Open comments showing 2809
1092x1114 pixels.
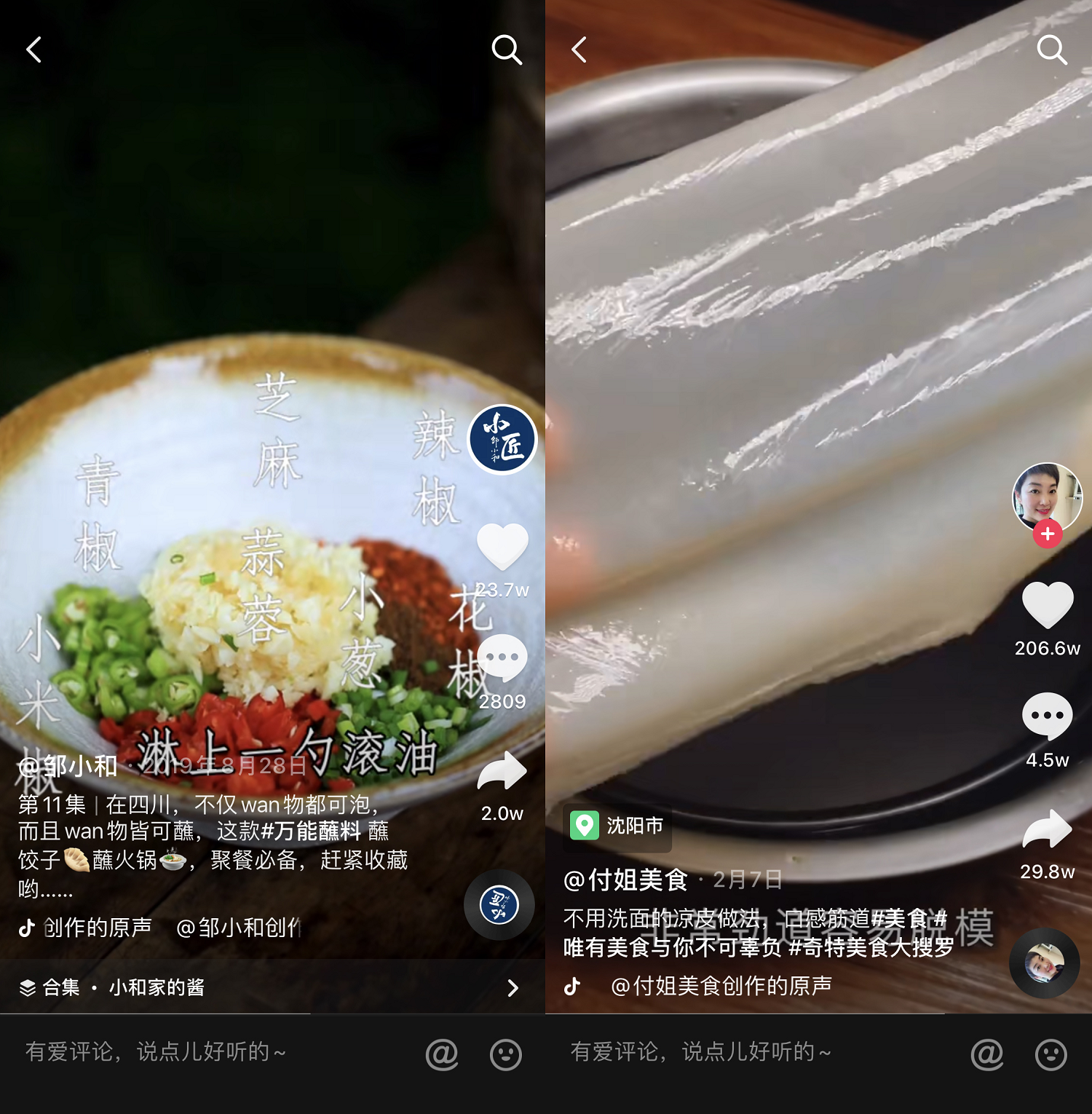click(x=502, y=658)
